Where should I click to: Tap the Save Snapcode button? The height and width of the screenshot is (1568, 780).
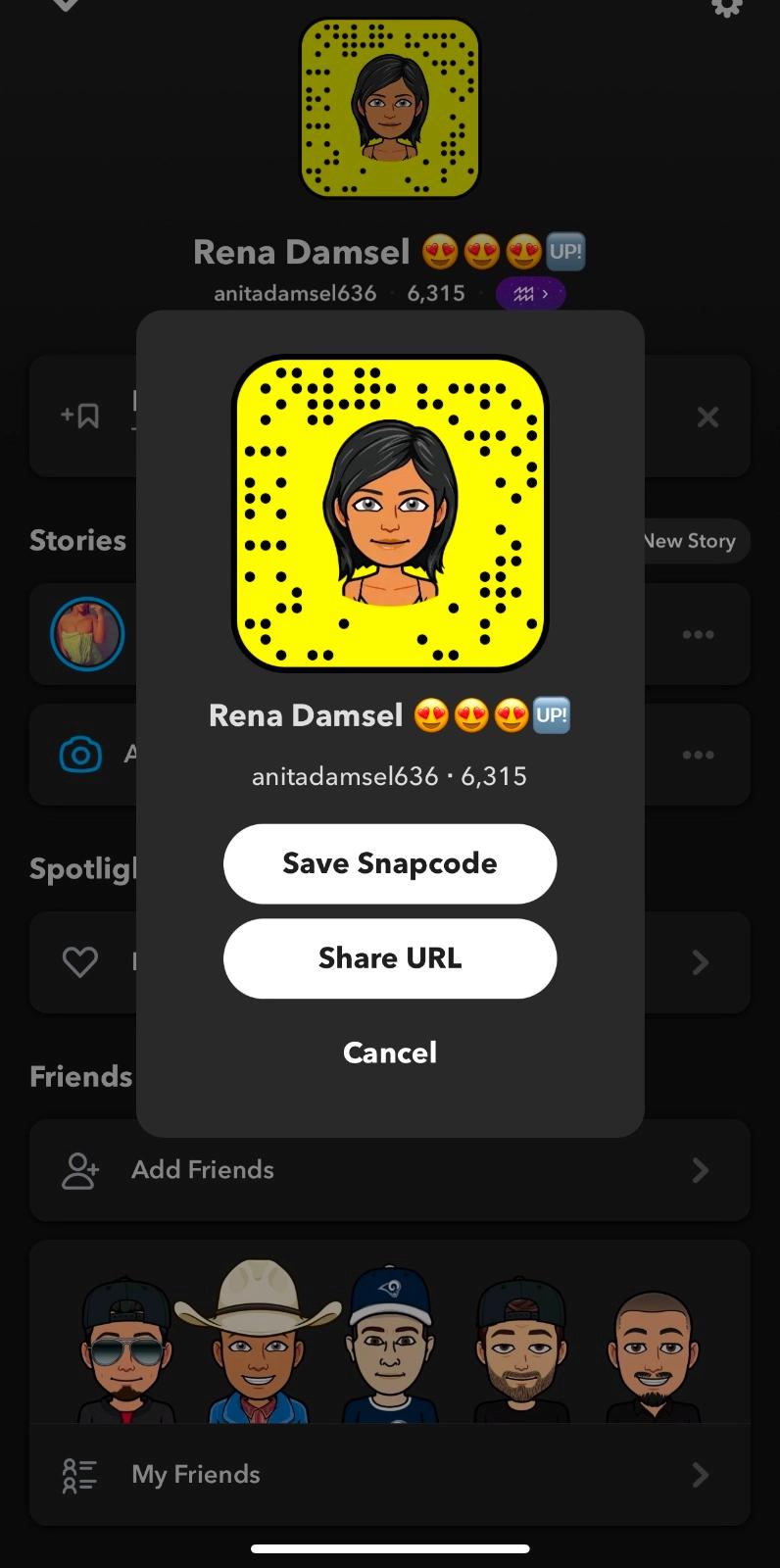(390, 863)
